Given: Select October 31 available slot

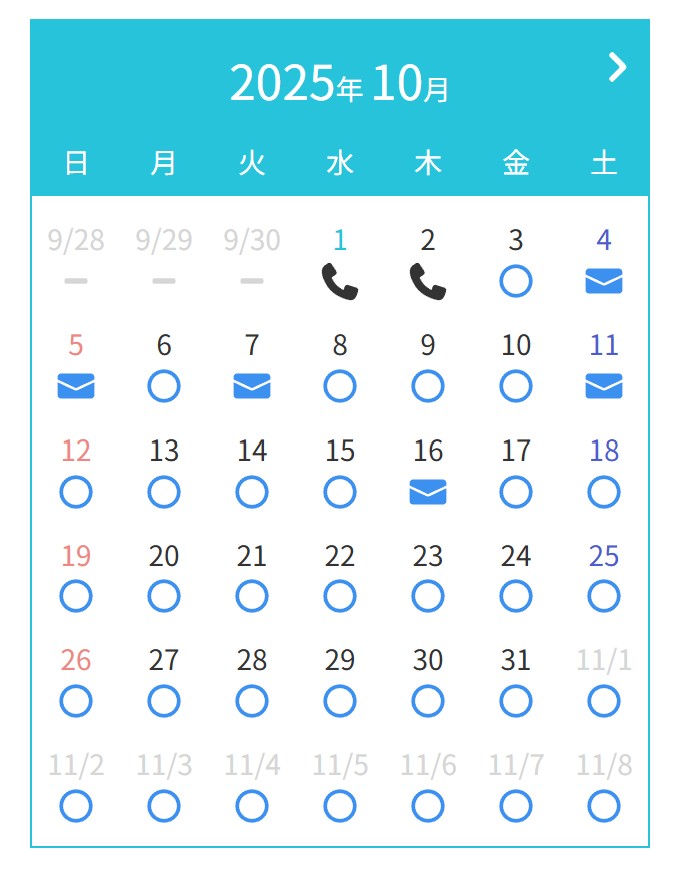Looking at the screenshot, I should pyautogui.click(x=516, y=701).
